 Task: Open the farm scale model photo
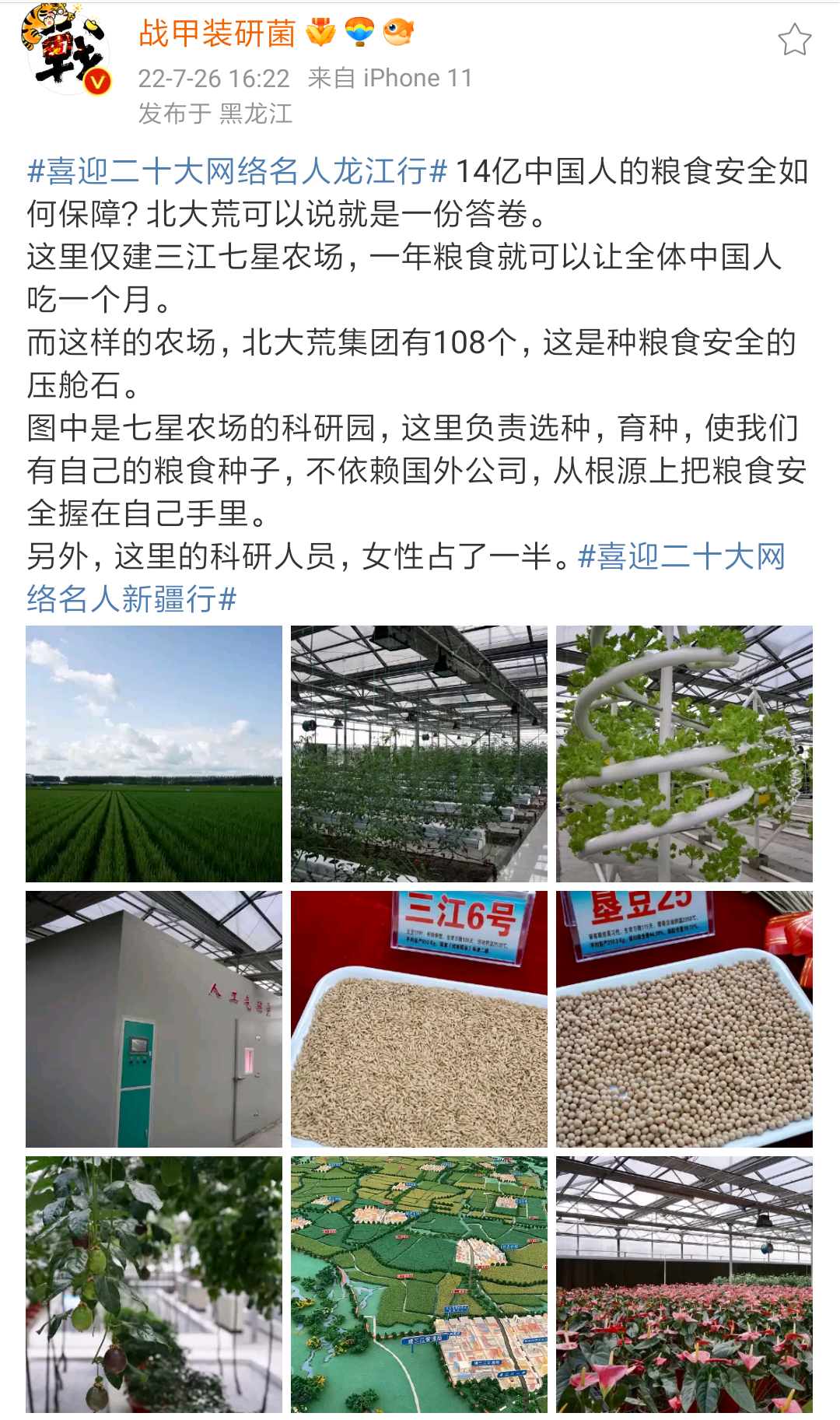(x=419, y=1285)
